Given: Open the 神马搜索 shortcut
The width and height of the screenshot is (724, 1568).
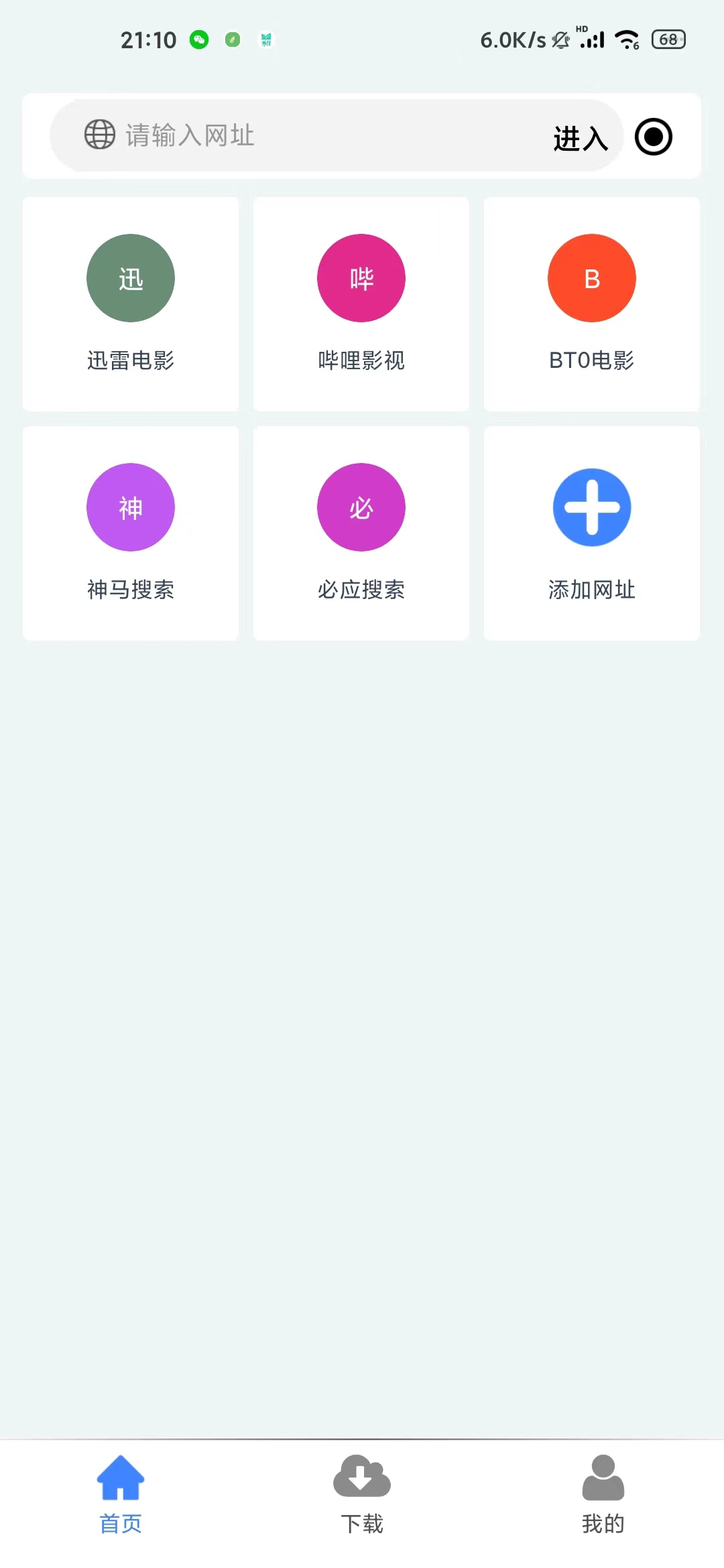Looking at the screenshot, I should click(x=131, y=533).
